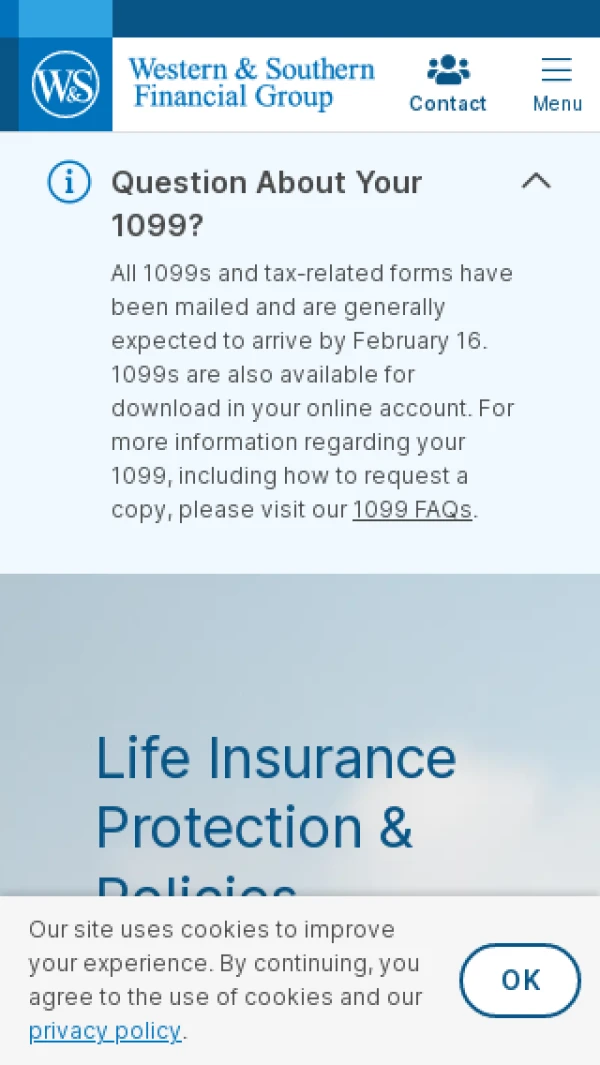Collapse the 1099 question notice
Screen dimensions: 600x1065
(536, 181)
